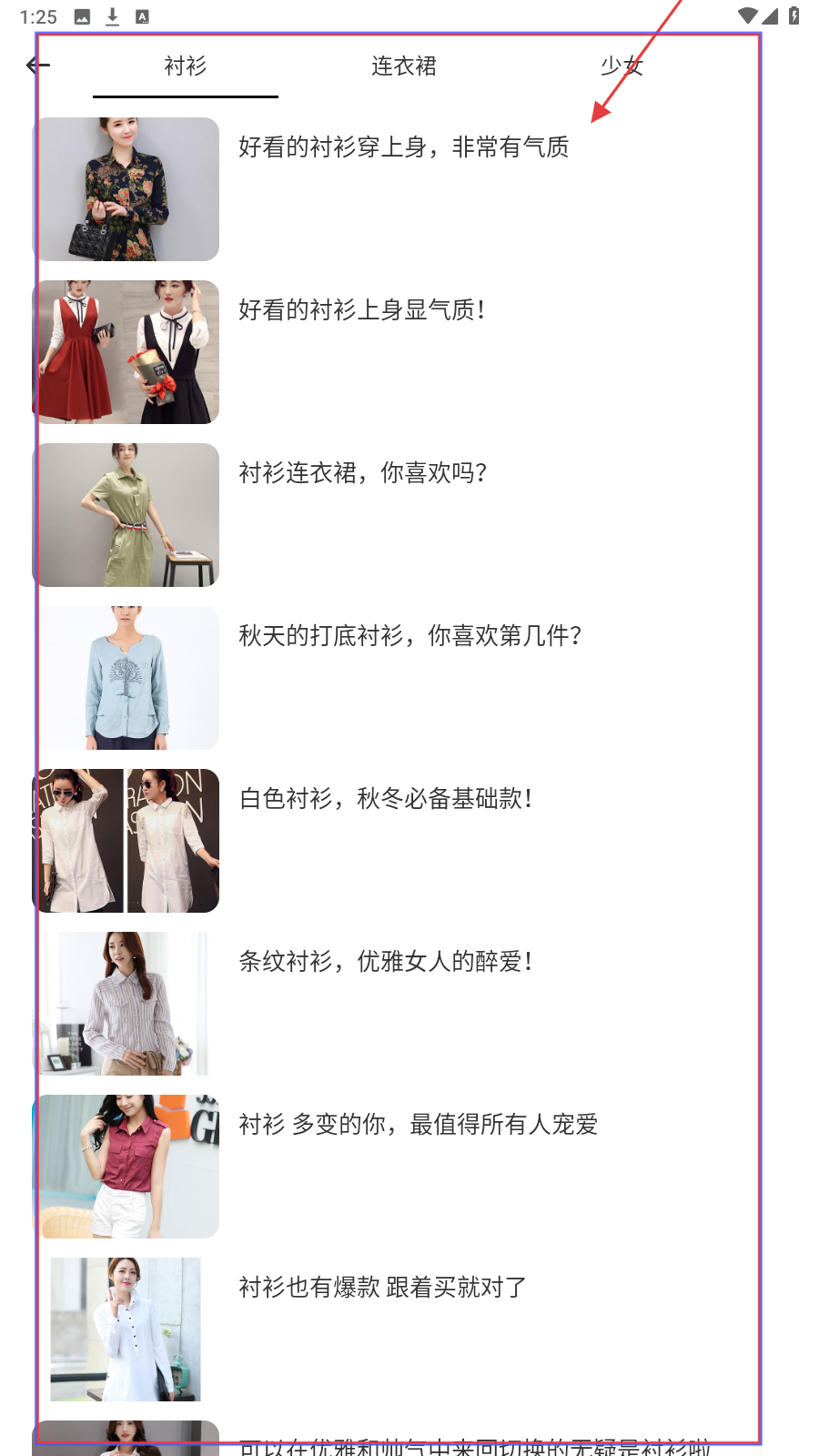Open article 条纹衬衫，优雅女人的醉爱!
This screenshot has height=1456, width=819.
click(385, 962)
